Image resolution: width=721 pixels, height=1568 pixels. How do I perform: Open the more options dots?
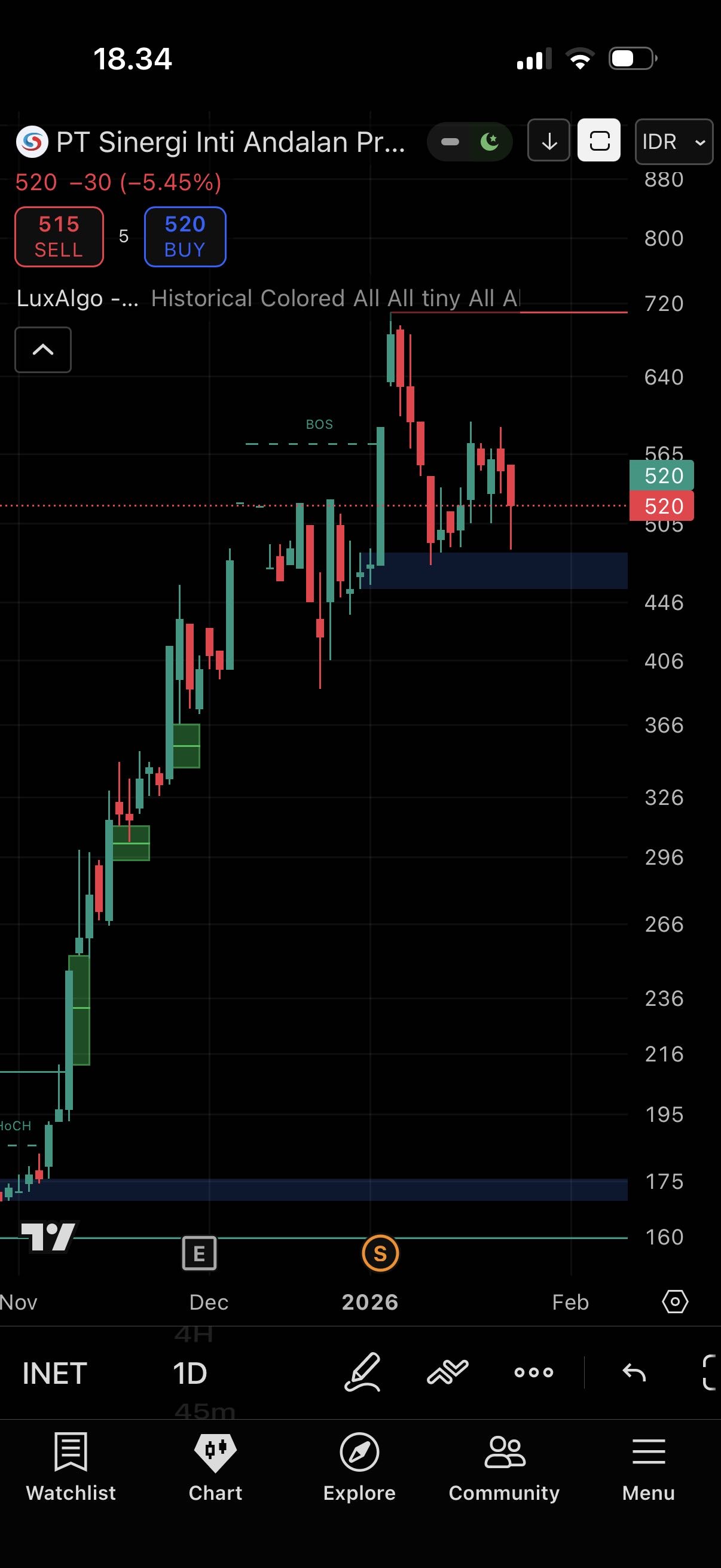pyautogui.click(x=534, y=1372)
